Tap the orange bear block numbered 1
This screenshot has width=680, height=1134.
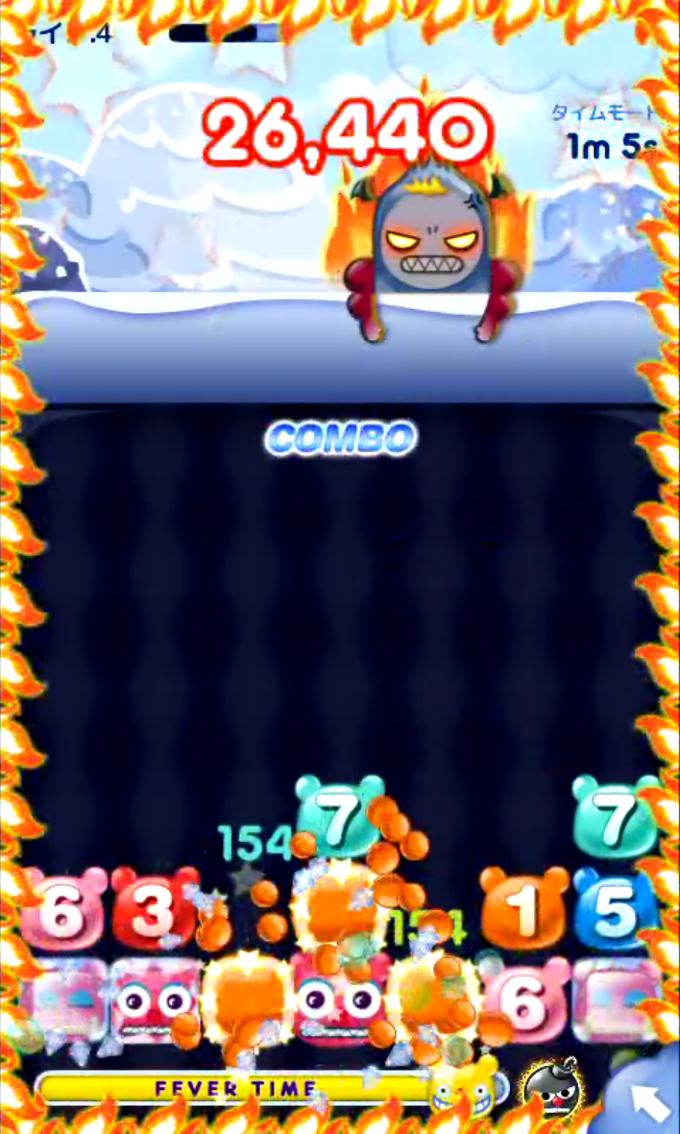(524, 911)
